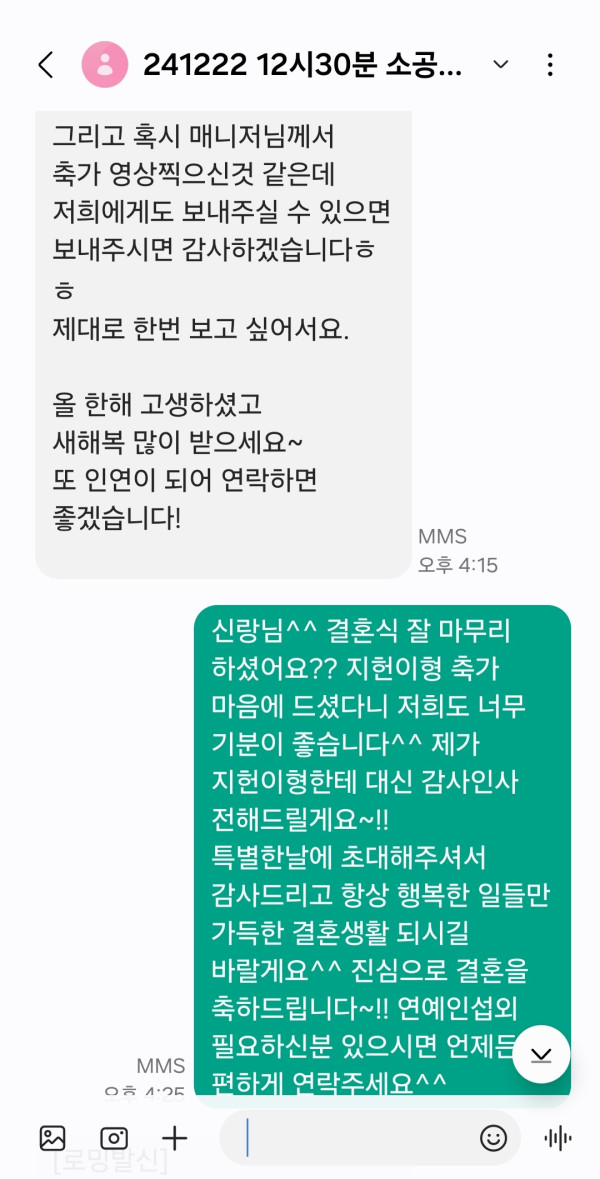Record a voice message
600x1179 pixels.
click(557, 1138)
